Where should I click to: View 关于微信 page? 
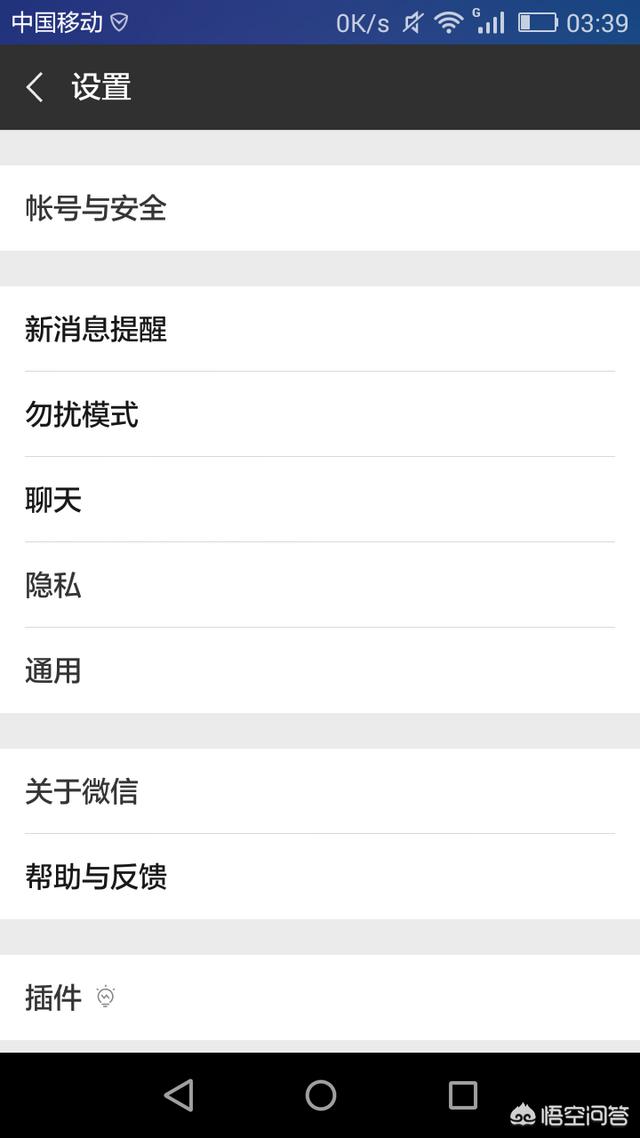[x=320, y=791]
